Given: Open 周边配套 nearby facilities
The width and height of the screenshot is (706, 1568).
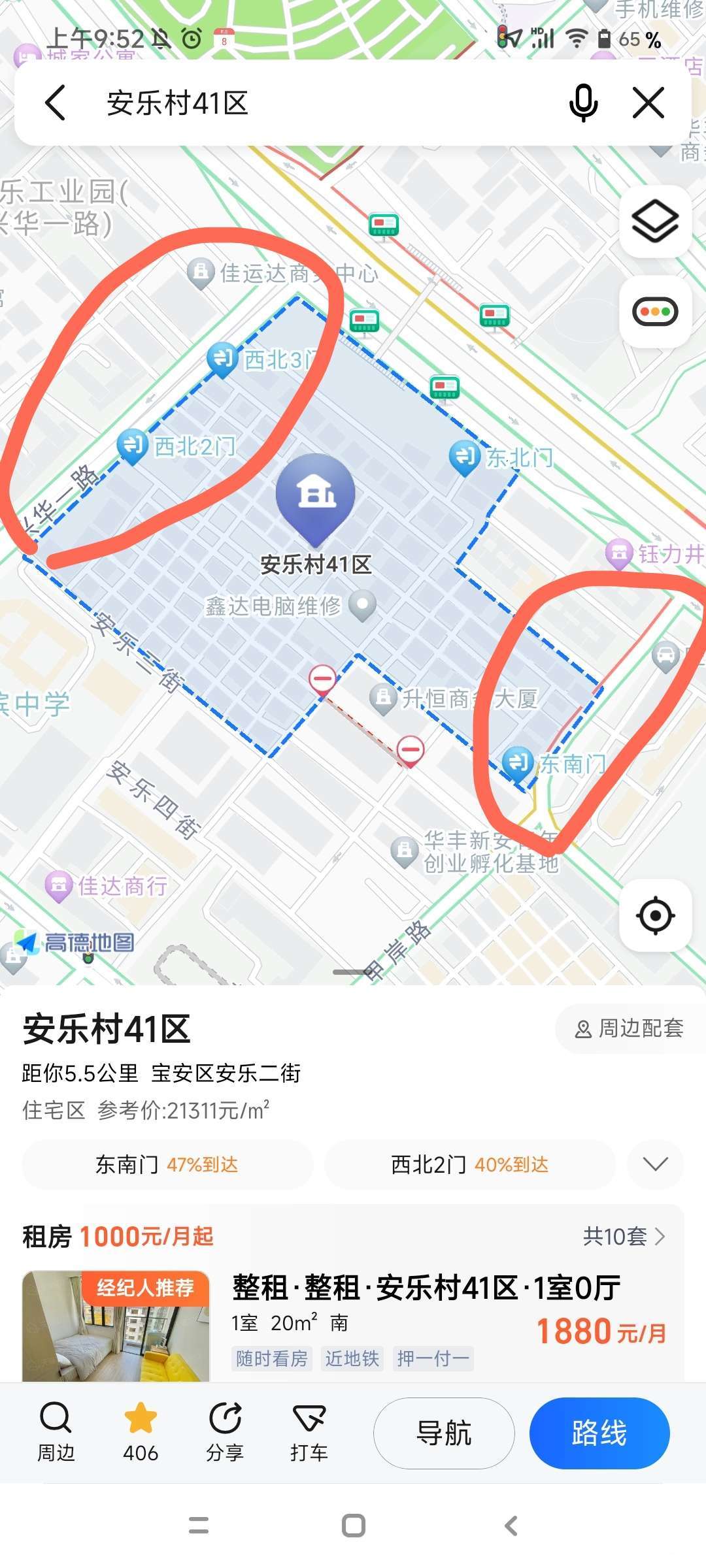Looking at the screenshot, I should (x=629, y=1029).
